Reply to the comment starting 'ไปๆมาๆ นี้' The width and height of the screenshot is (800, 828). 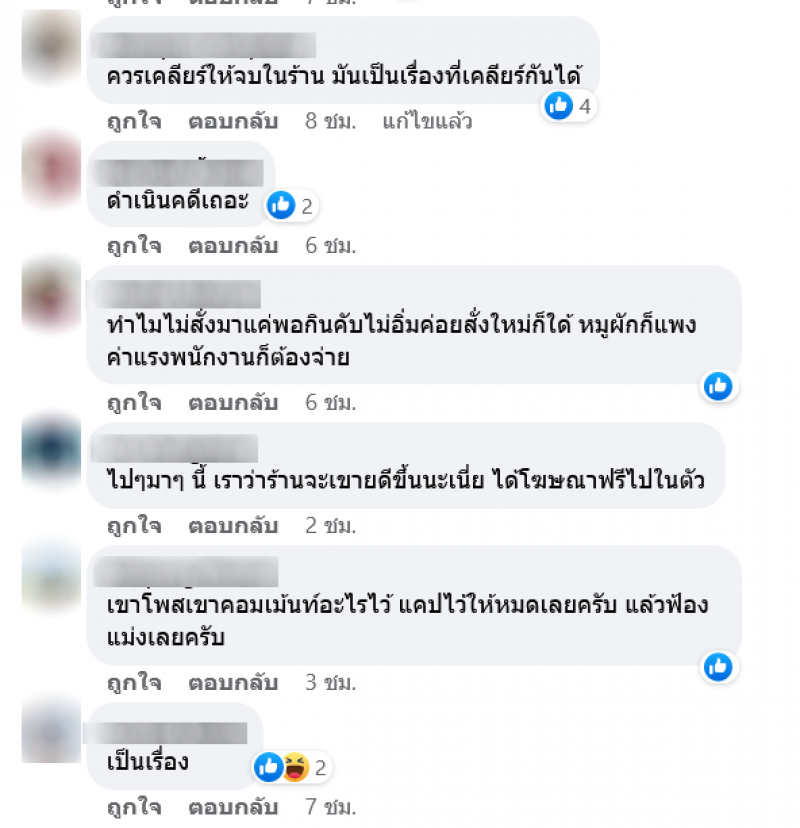[x=232, y=525]
